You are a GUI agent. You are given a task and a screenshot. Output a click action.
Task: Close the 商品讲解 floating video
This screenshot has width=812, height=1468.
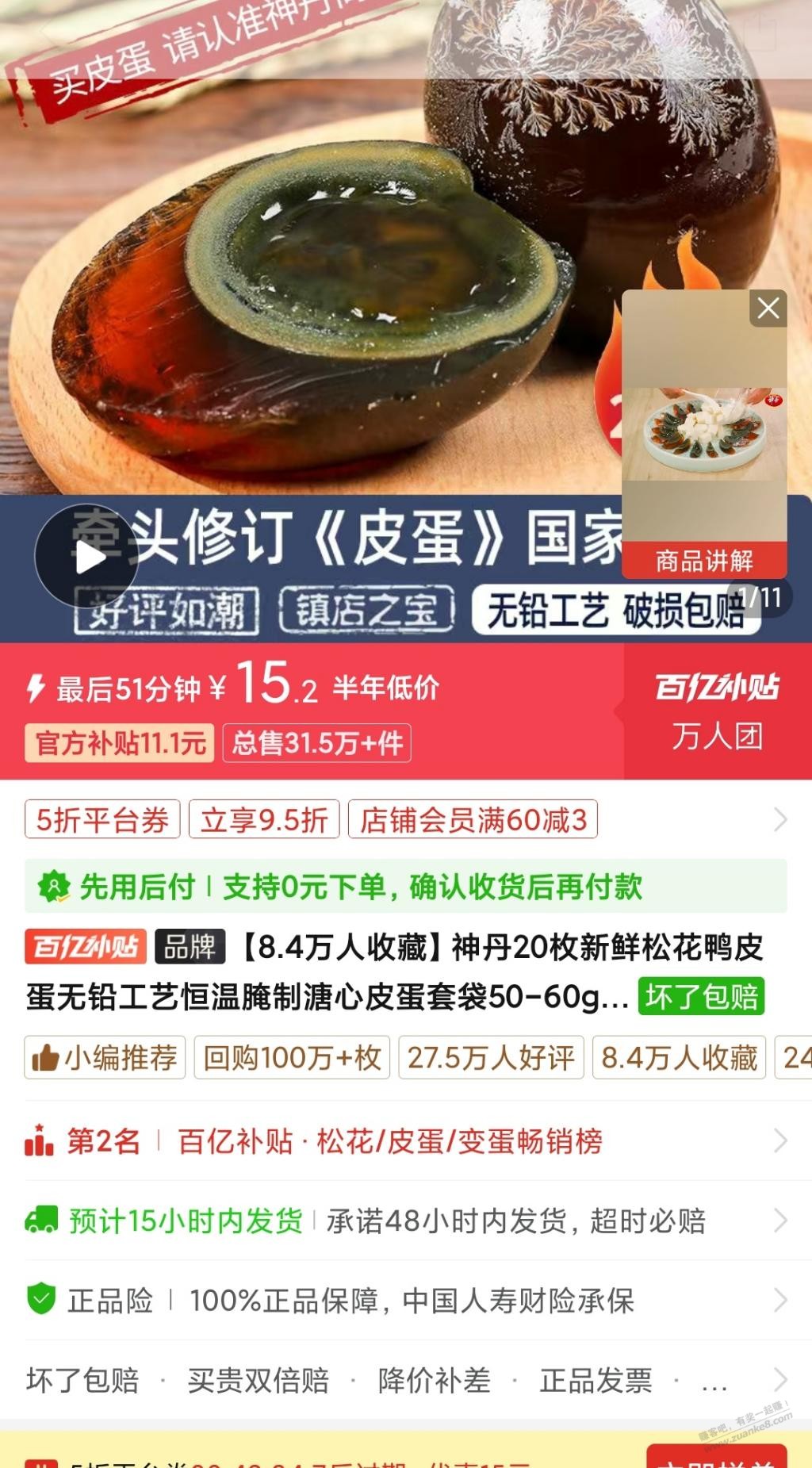768,309
